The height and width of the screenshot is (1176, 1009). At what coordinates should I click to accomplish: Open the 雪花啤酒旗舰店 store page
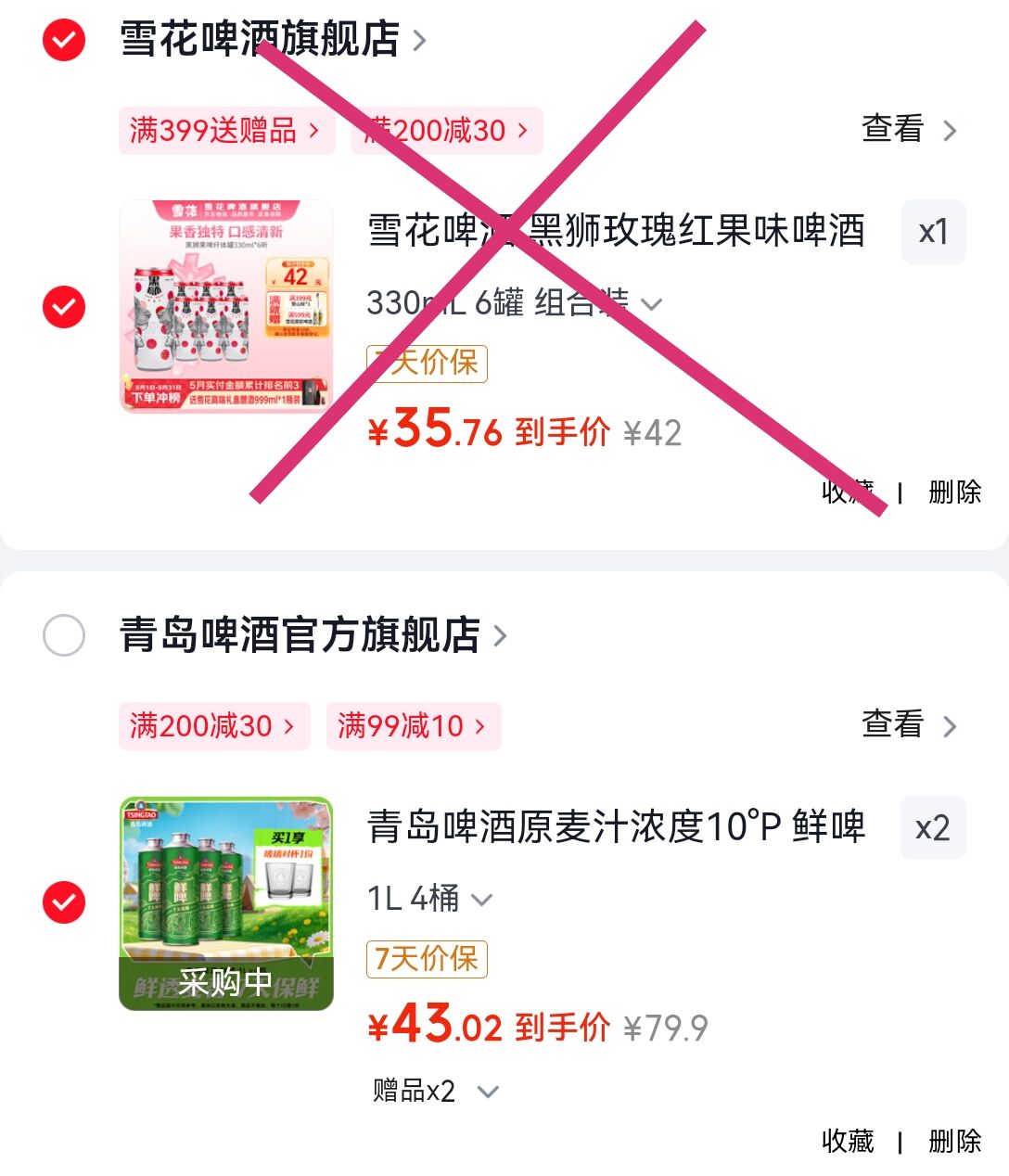(273, 40)
